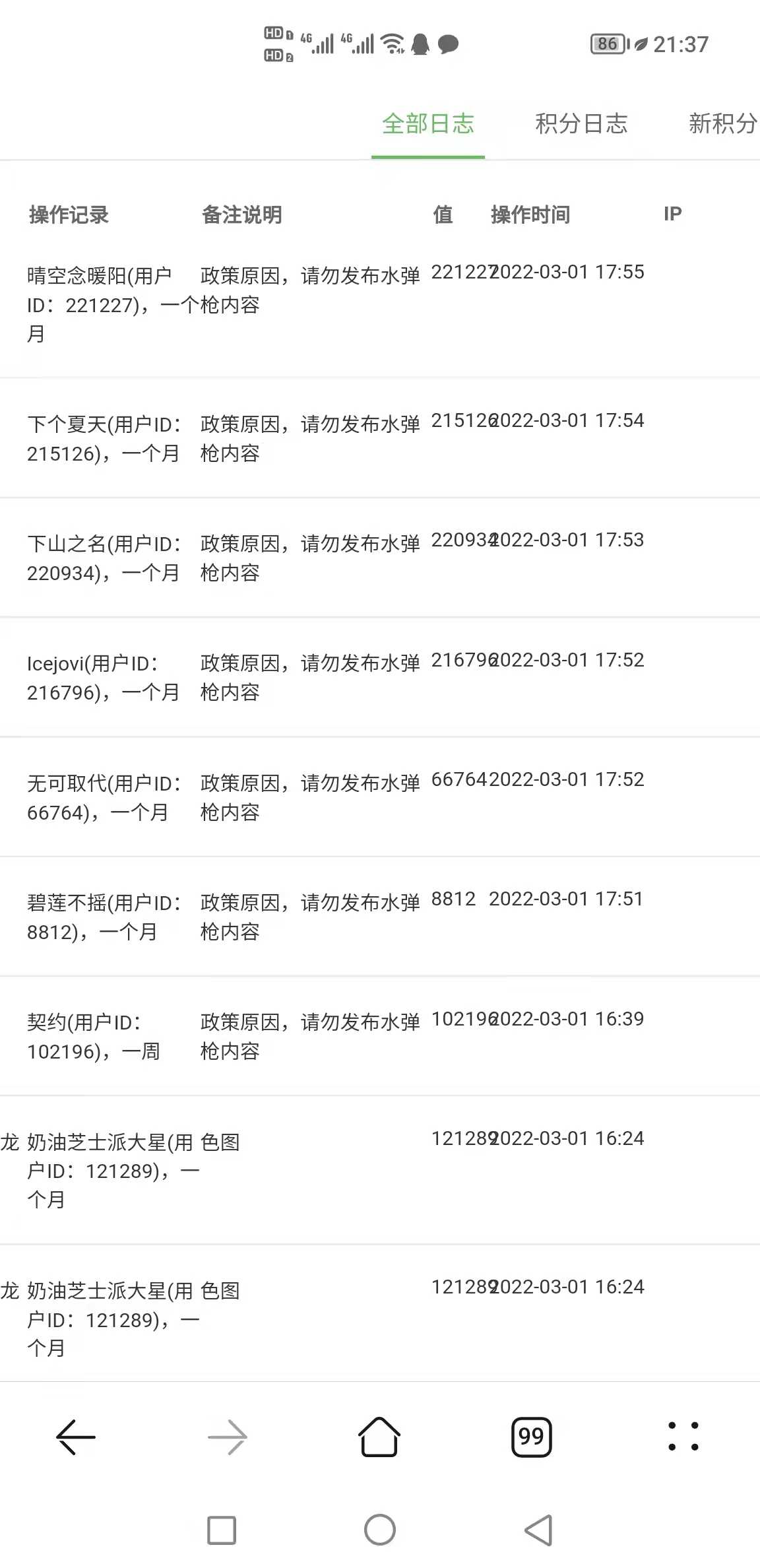Open recent apps with the square button
Image resolution: width=760 pixels, height=1568 pixels.
[x=222, y=1530]
